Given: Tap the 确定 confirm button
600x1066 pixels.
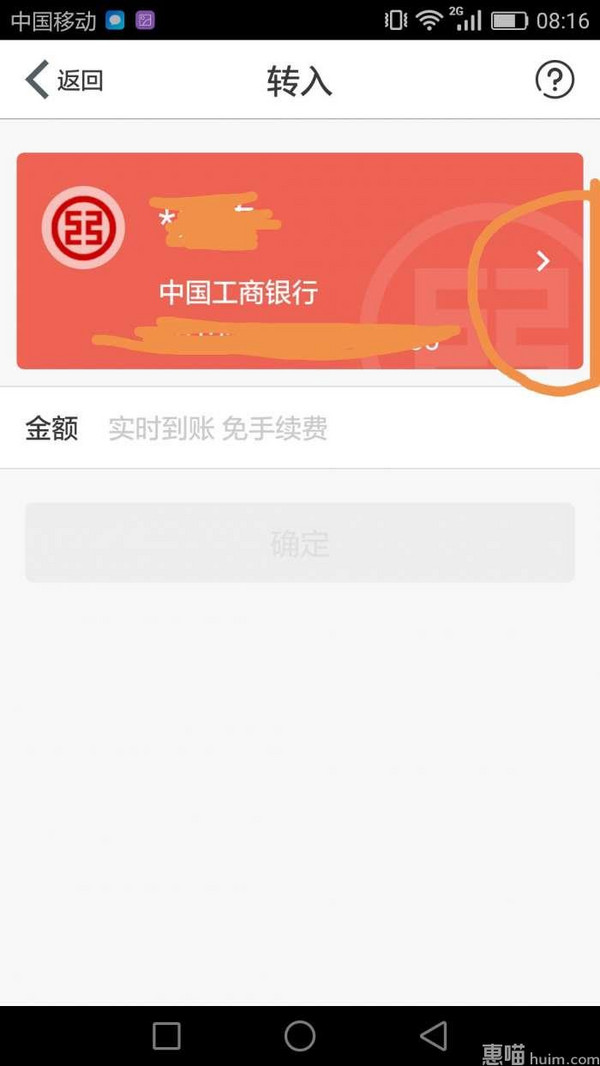Looking at the screenshot, I should [300, 544].
